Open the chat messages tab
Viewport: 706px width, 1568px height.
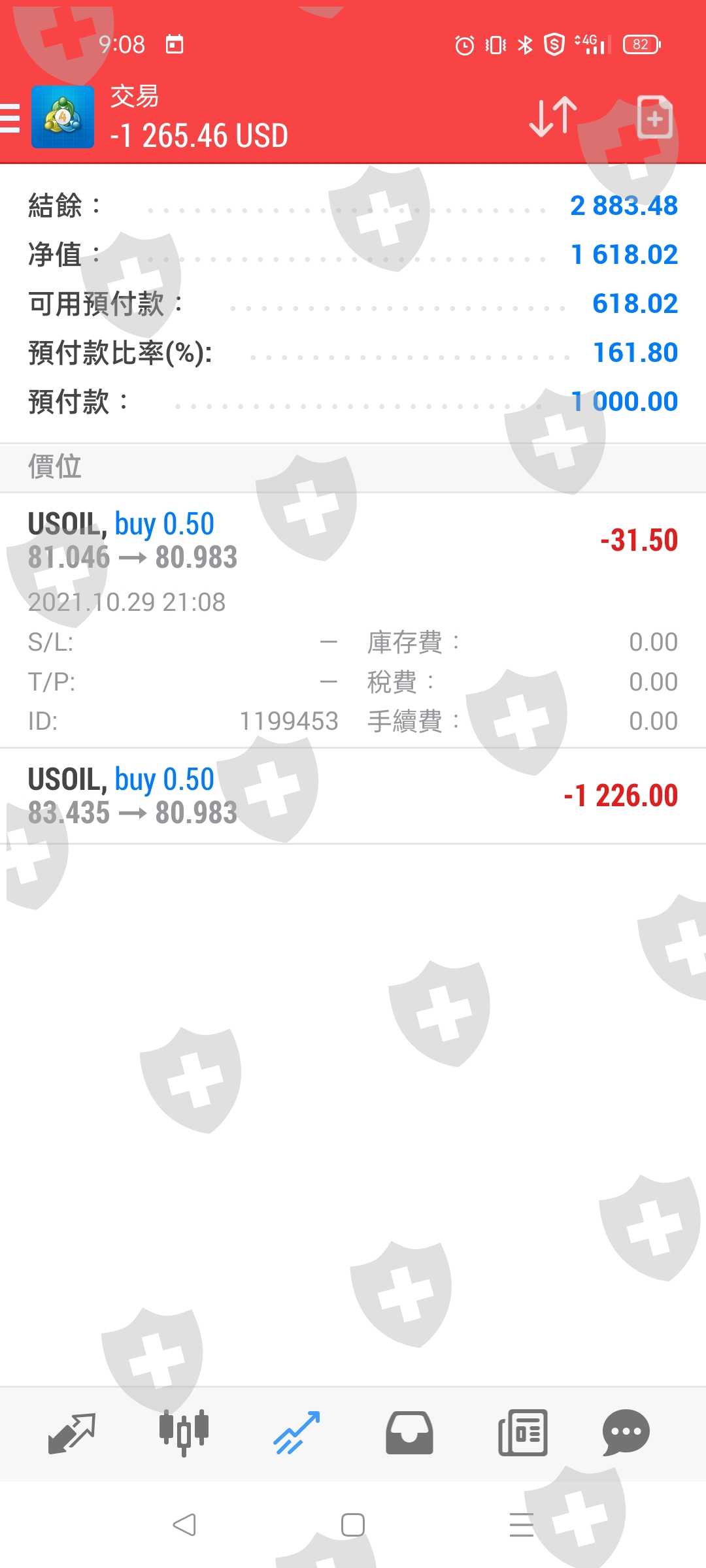(626, 1432)
